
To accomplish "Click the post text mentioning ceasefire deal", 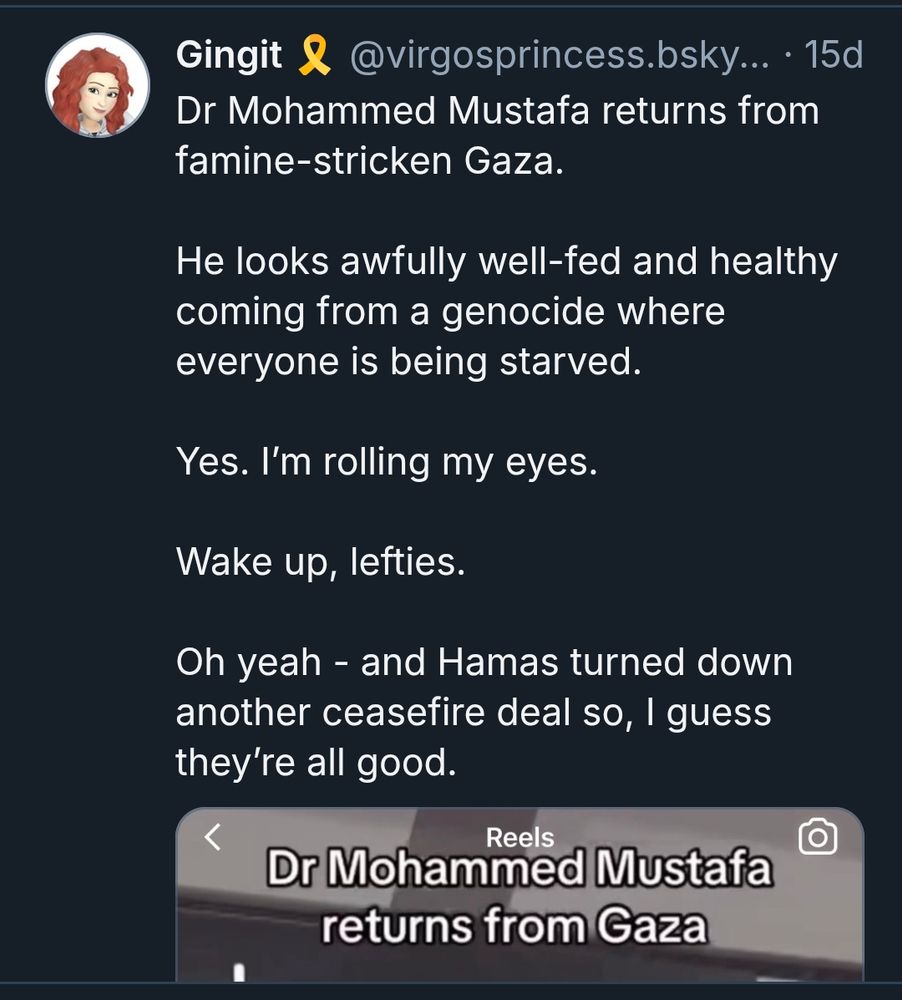I will [470, 712].
